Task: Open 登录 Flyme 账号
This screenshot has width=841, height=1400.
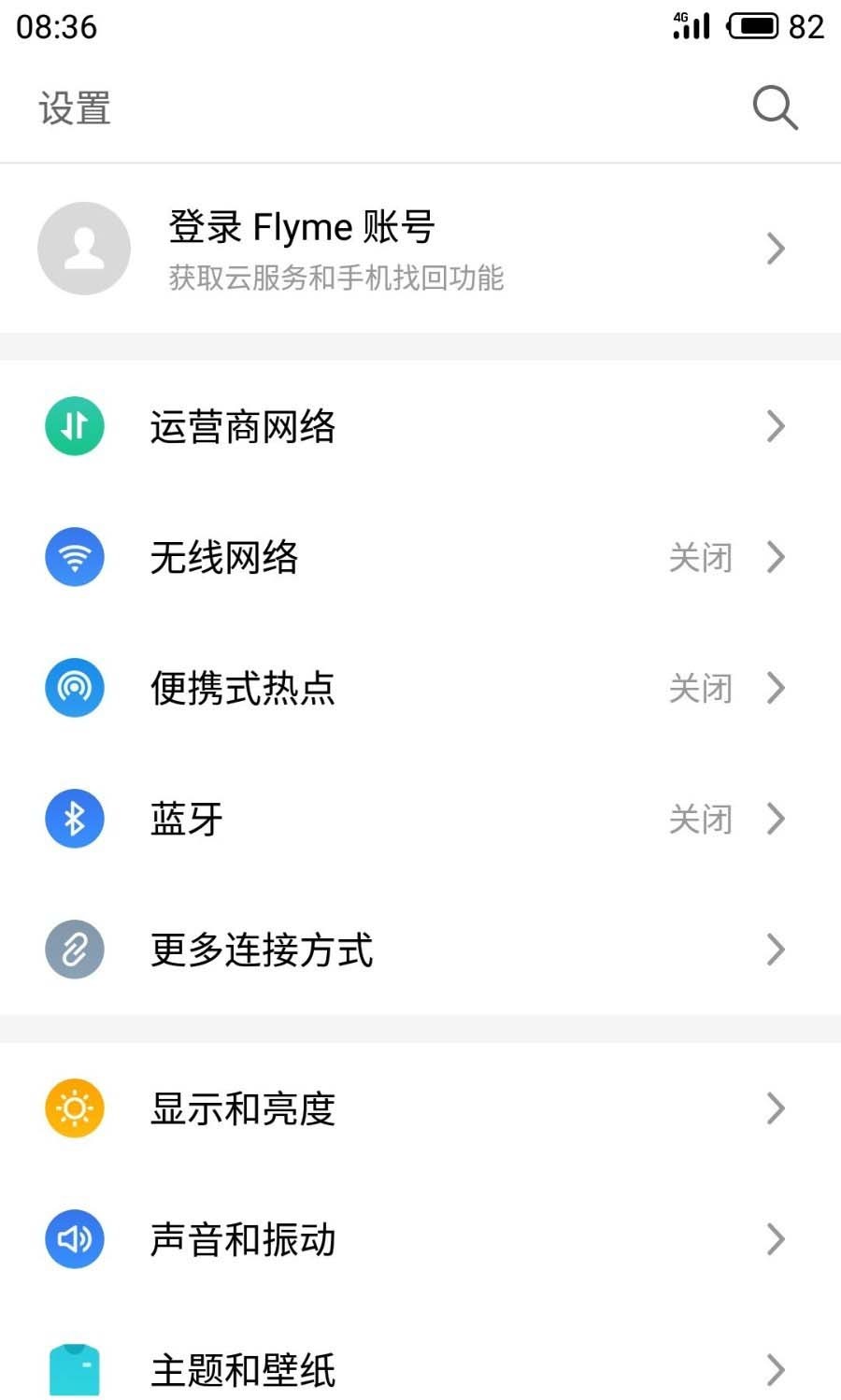Action: point(301,226)
